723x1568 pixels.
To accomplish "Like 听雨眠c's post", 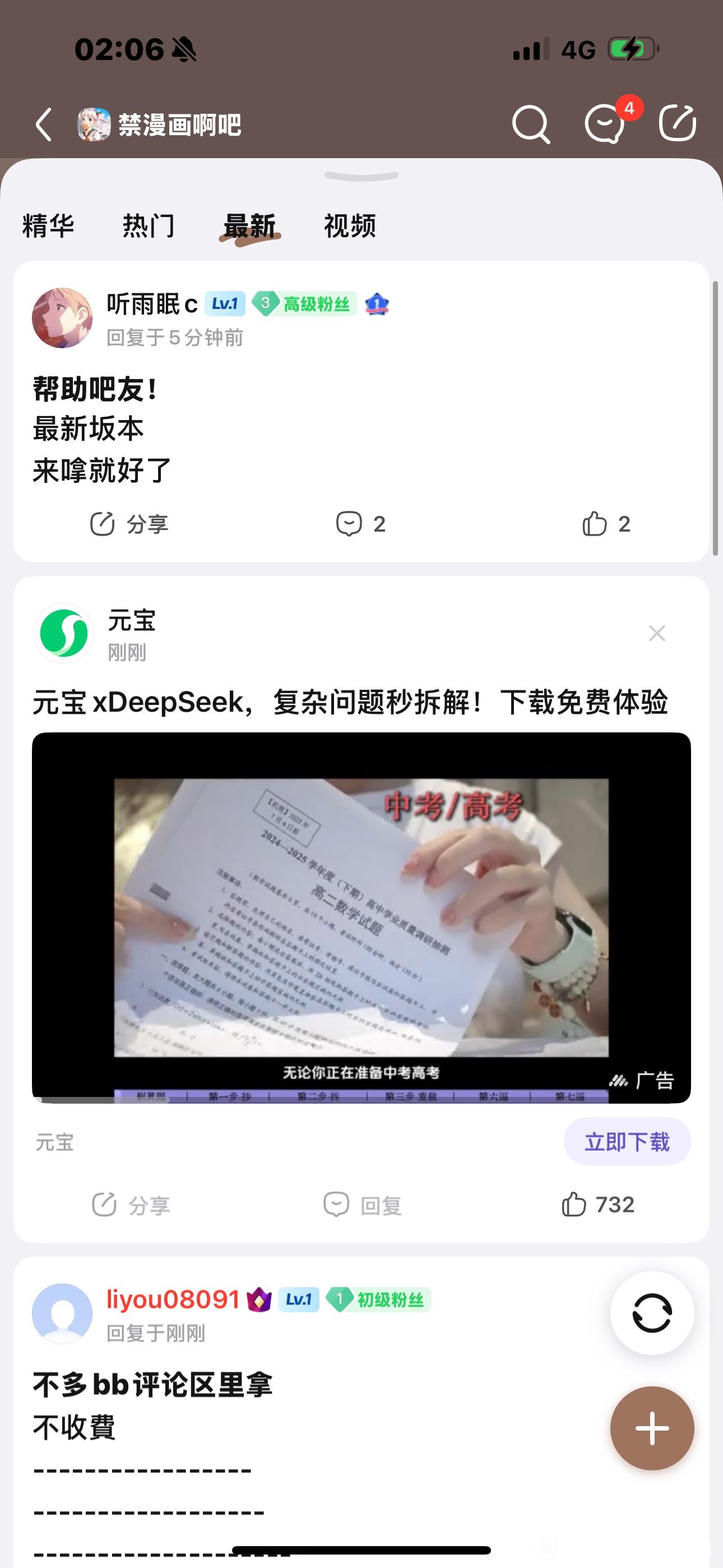I will (605, 524).
